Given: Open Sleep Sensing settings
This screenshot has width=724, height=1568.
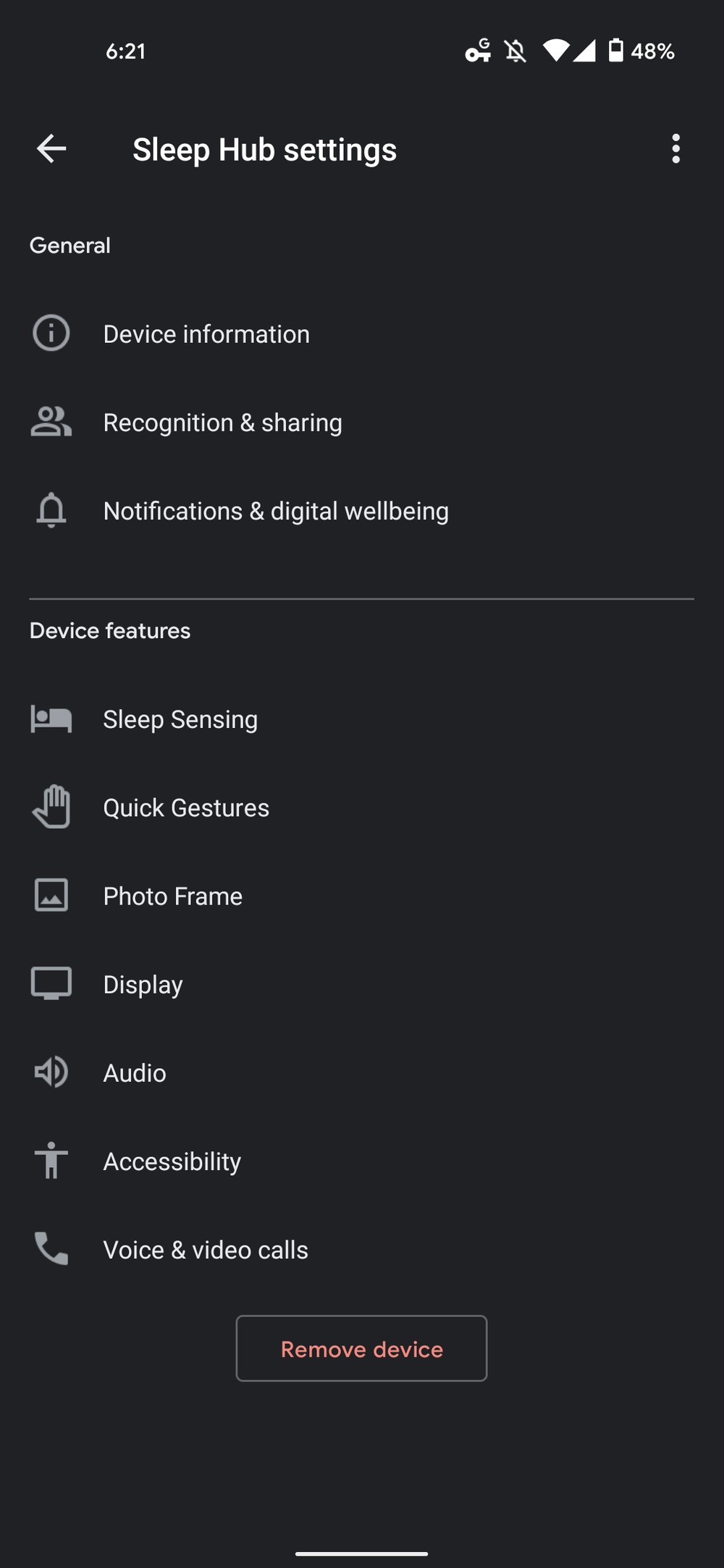Looking at the screenshot, I should point(362,719).
